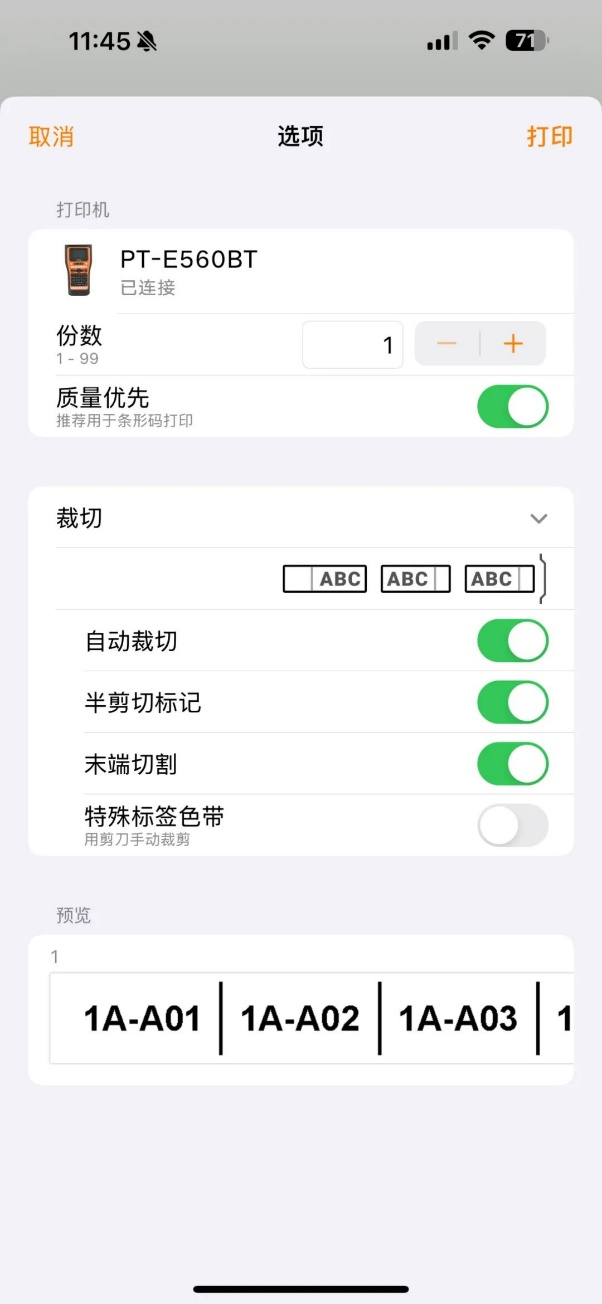This screenshot has height=1304, width=602.
Task: Collapse the 裁切 section chevron
Action: click(x=539, y=518)
